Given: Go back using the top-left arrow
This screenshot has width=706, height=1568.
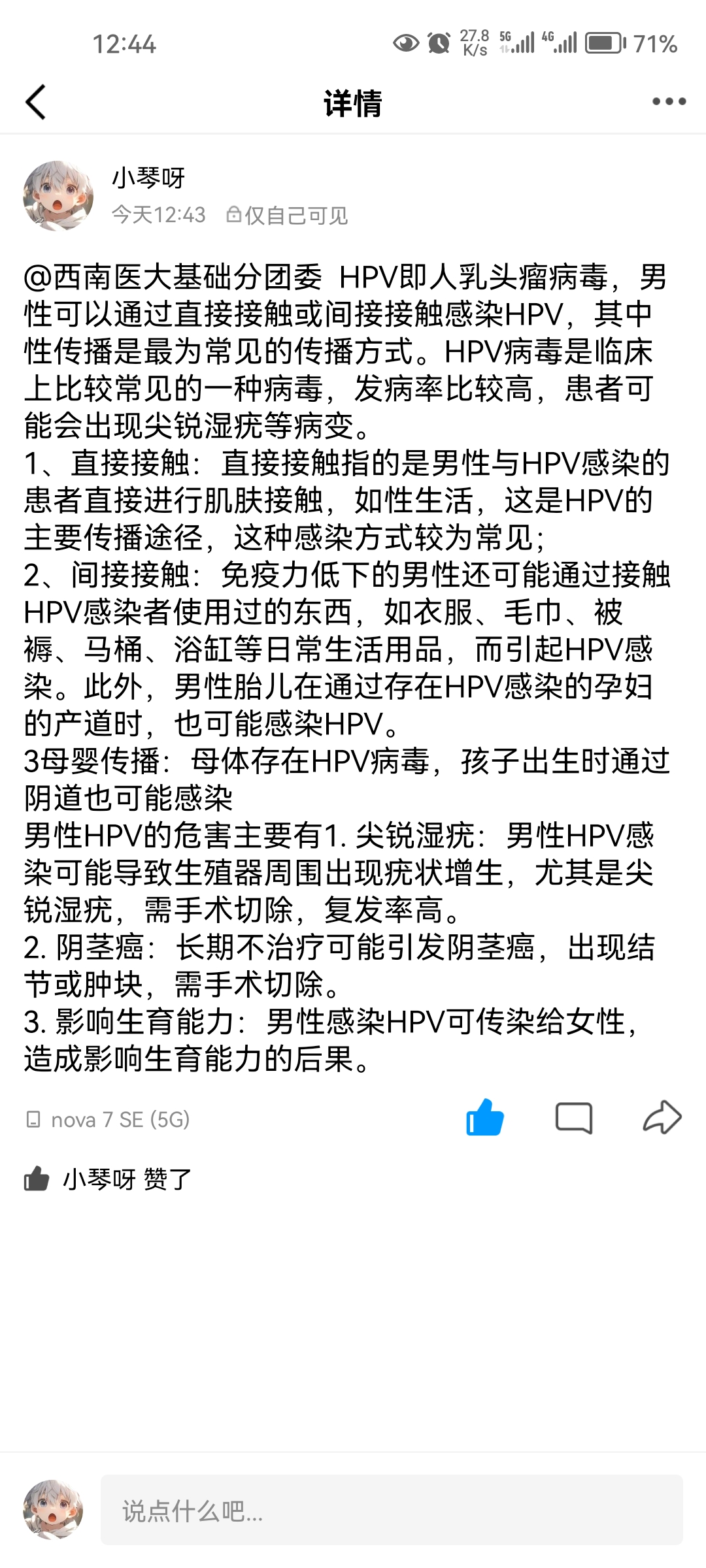Looking at the screenshot, I should 37,103.
